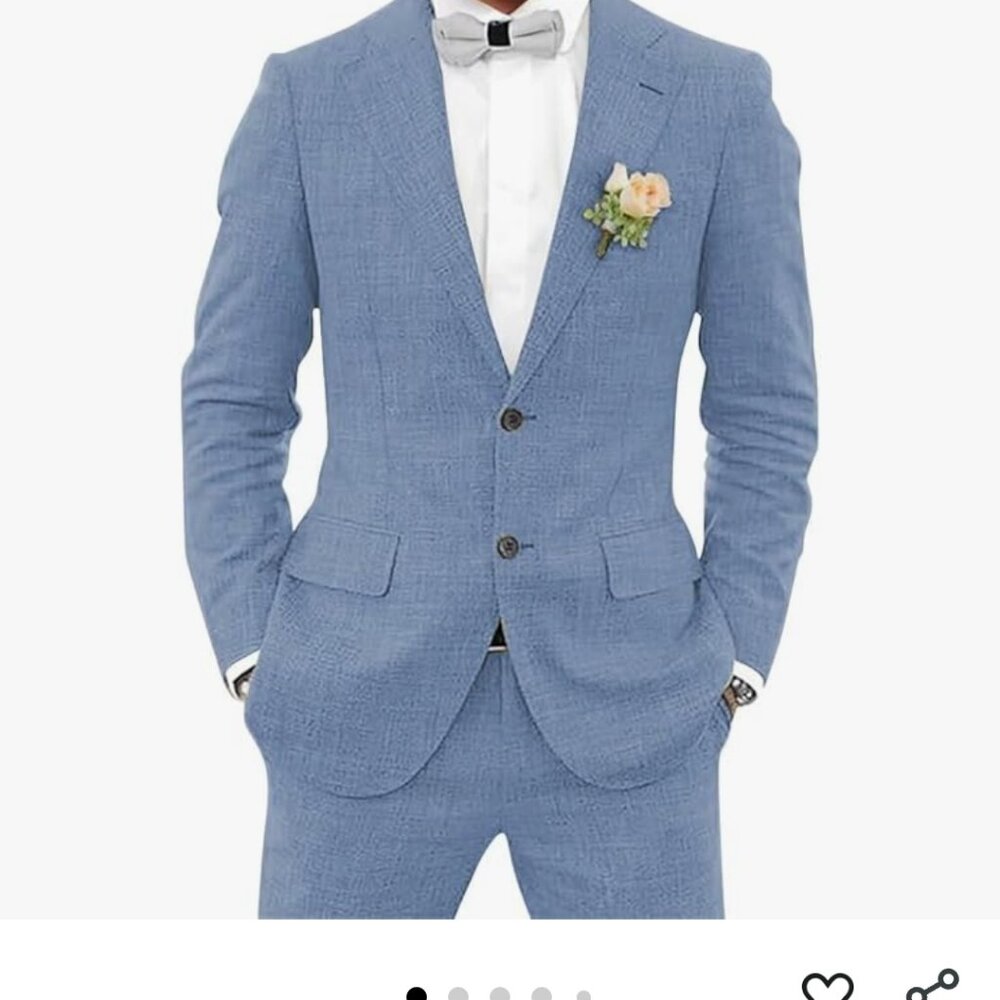Add this suit to the wishlist heart
The height and width of the screenshot is (1000, 1000).
[828, 988]
